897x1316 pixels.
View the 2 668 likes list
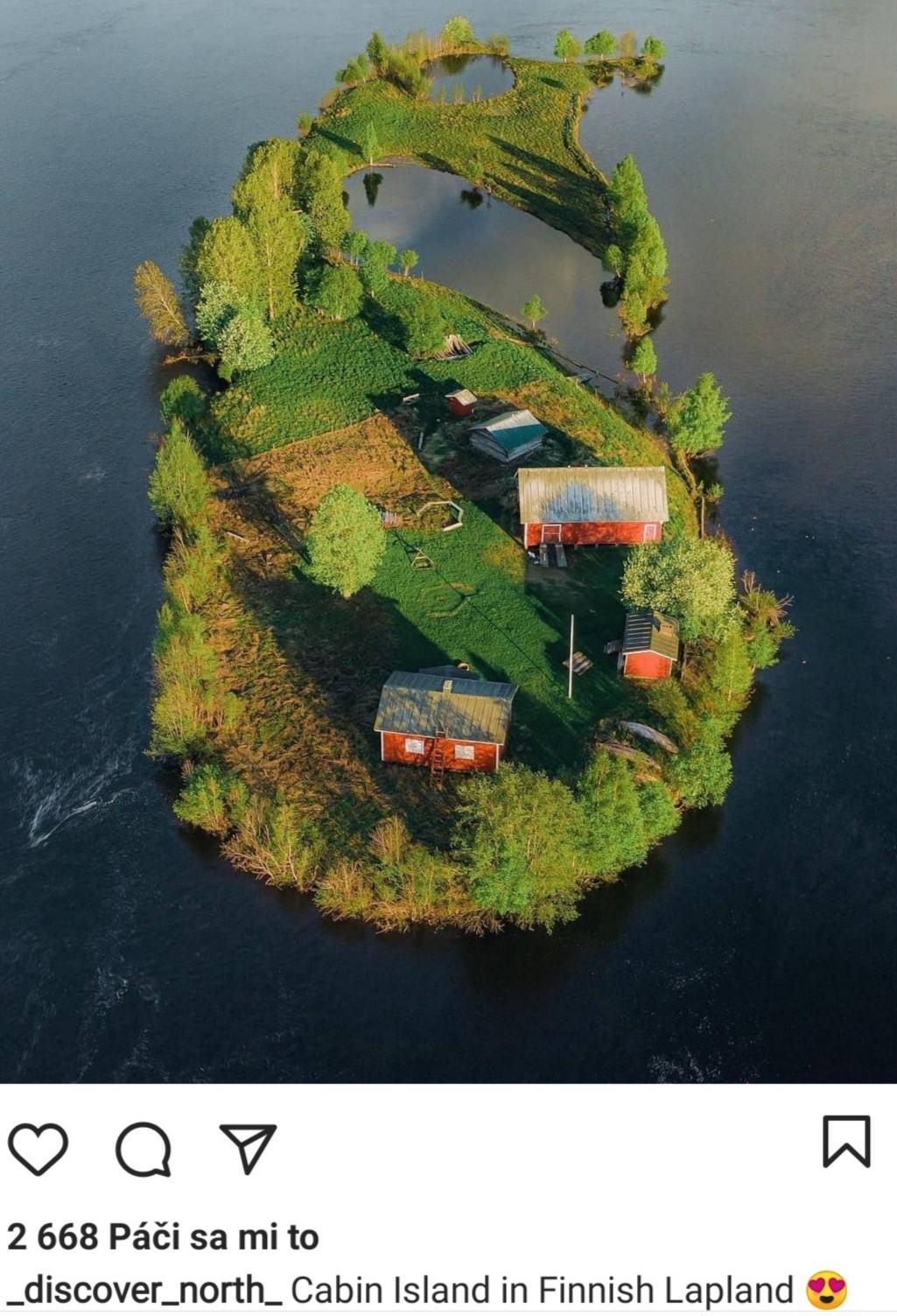pyautogui.click(x=163, y=1237)
